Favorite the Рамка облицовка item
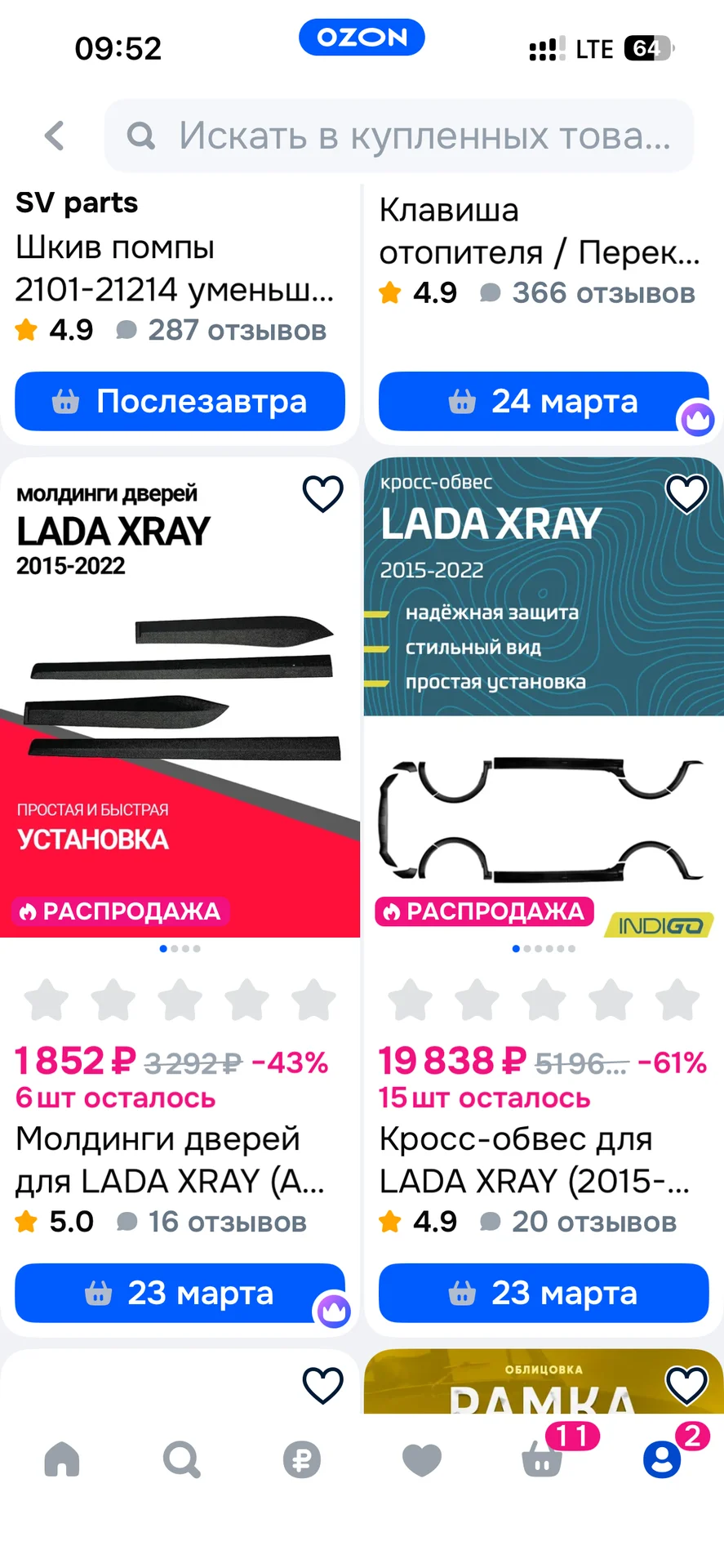This screenshot has width=724, height=1568. [x=686, y=1385]
